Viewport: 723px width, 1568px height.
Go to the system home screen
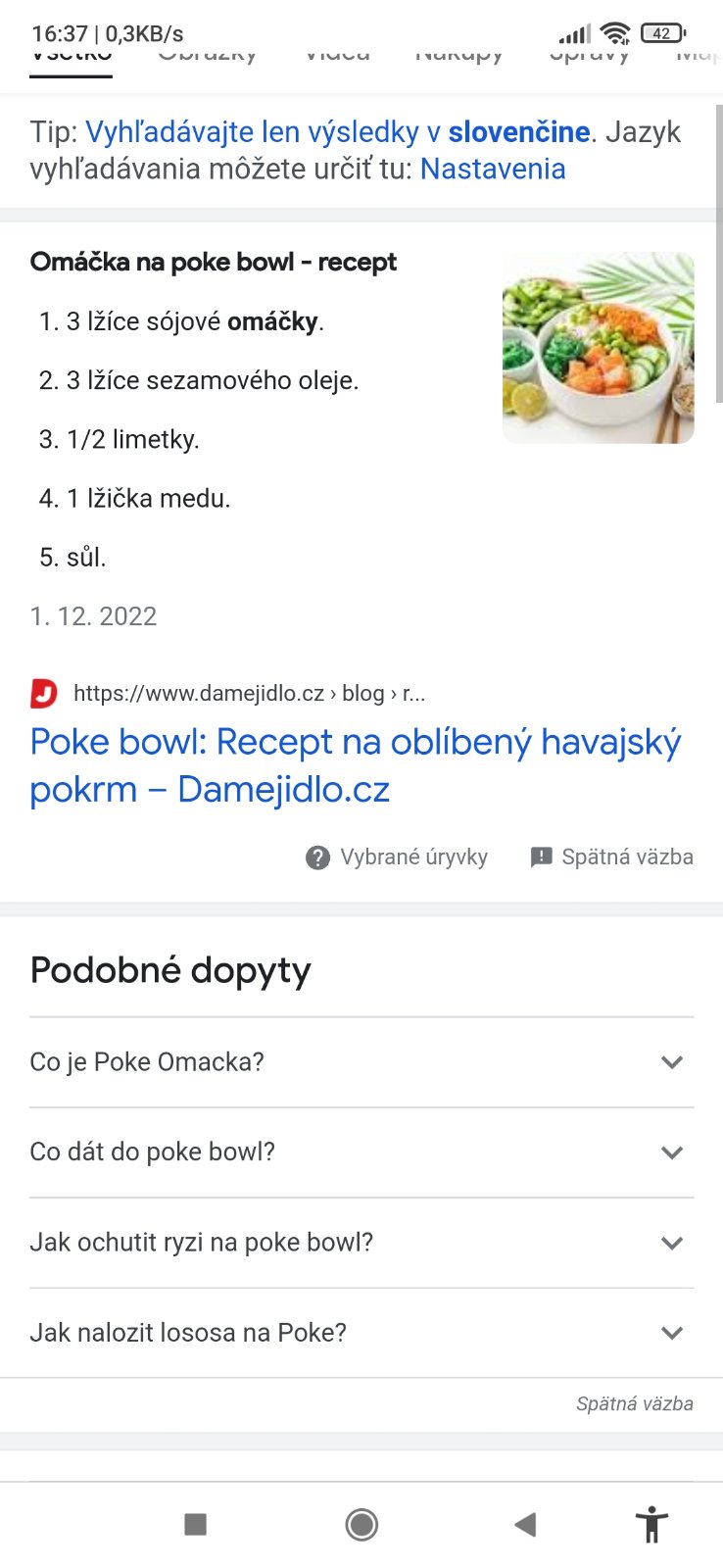(x=361, y=1524)
